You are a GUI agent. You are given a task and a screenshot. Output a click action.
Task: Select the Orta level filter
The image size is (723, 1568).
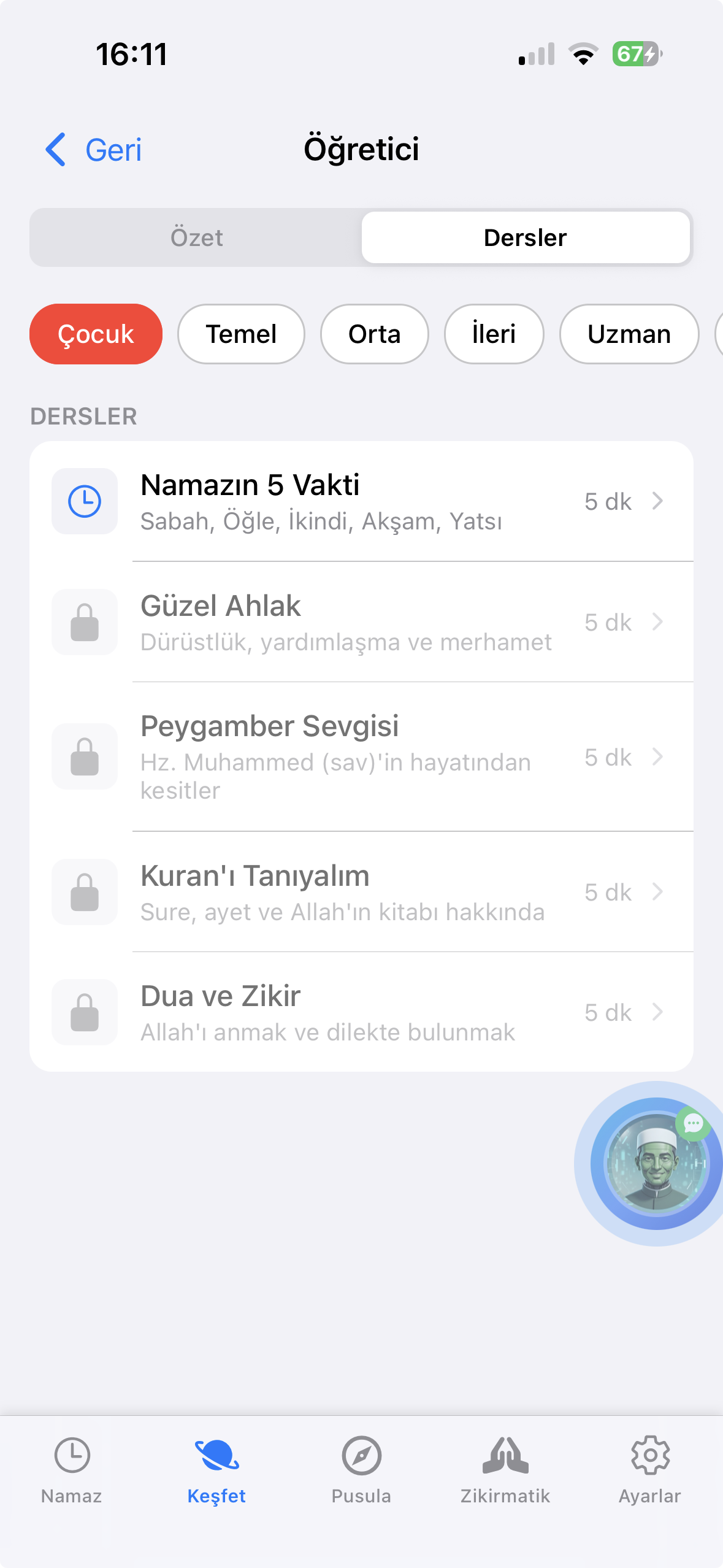coord(374,334)
